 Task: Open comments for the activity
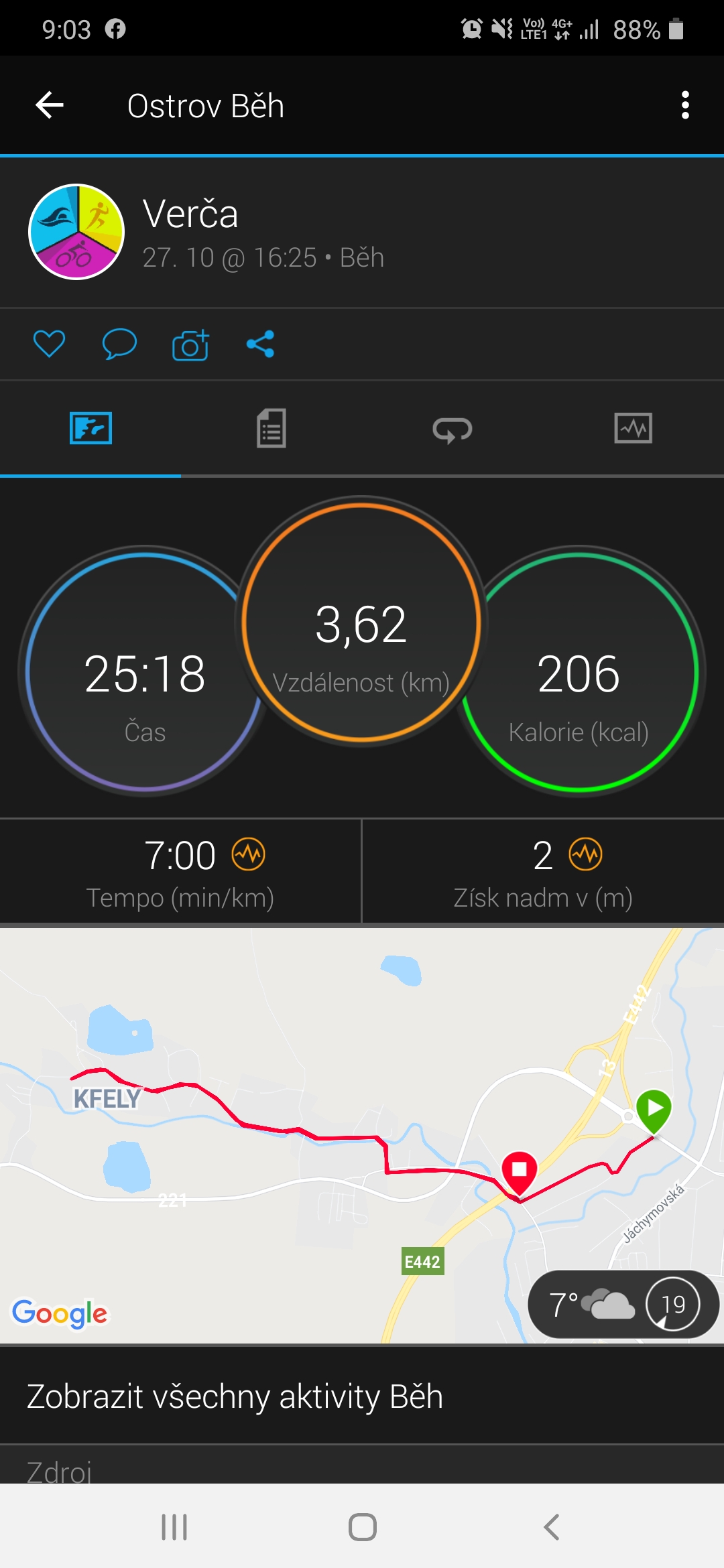pos(119,344)
